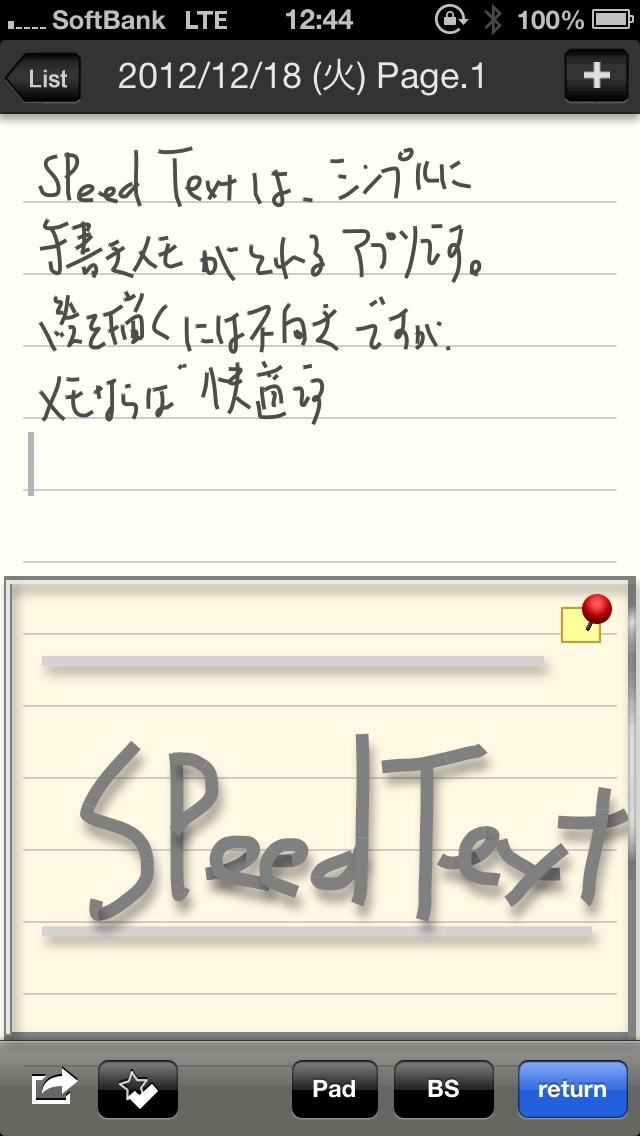Tap the red pushpin sticky note
This screenshot has width=640, height=1136.
point(585,619)
